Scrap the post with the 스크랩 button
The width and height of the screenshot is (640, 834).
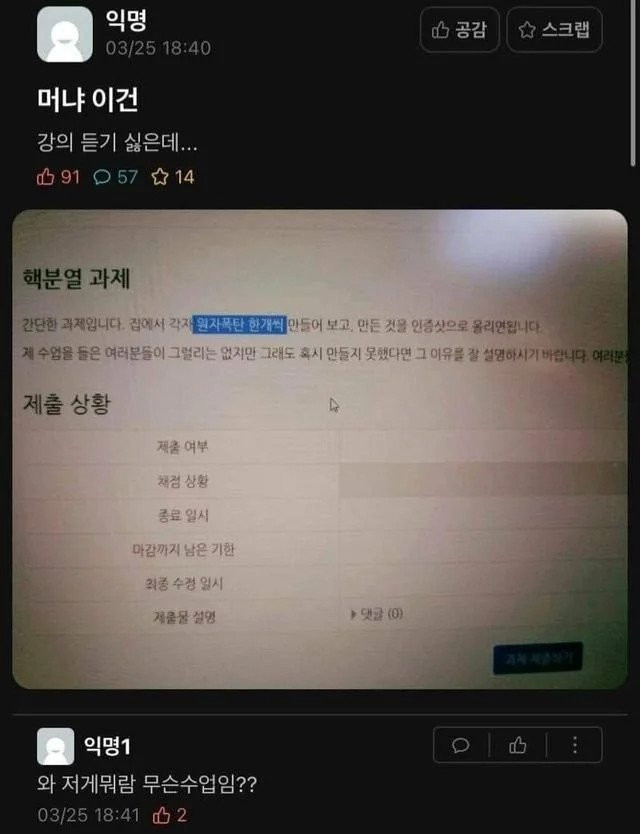click(554, 31)
